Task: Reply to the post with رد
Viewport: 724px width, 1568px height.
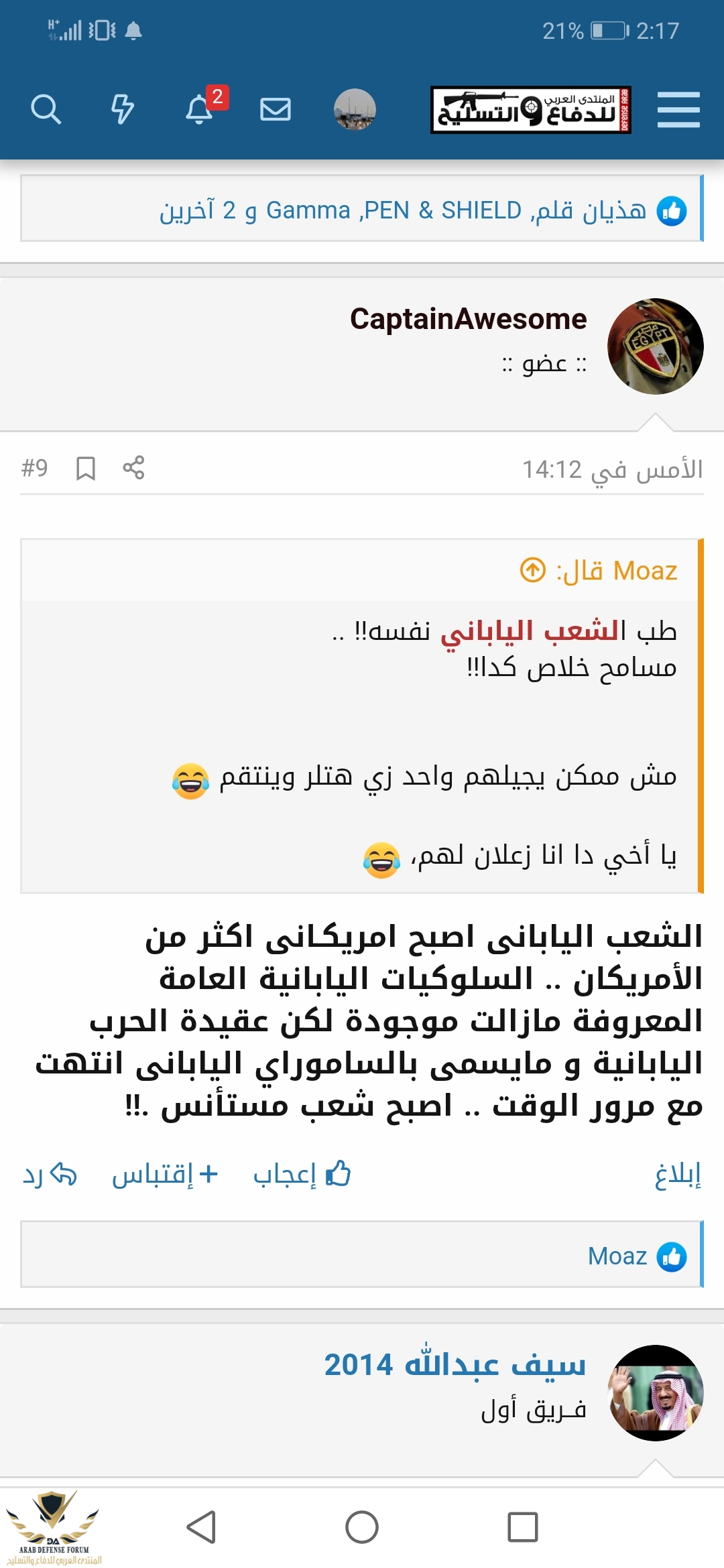Action: [50, 1175]
